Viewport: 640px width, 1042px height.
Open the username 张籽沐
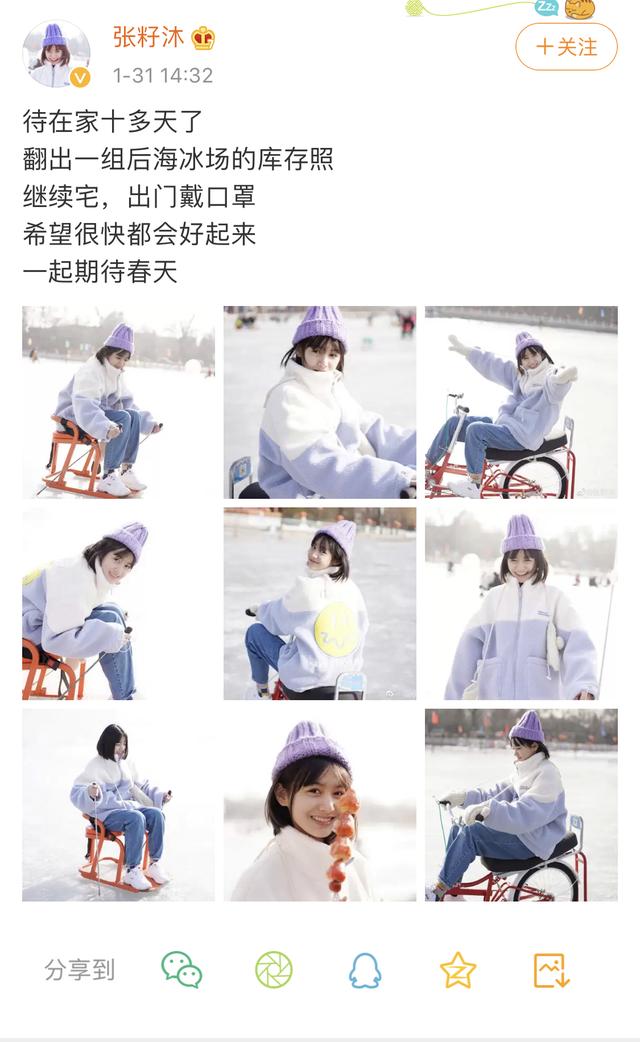pyautogui.click(x=148, y=37)
